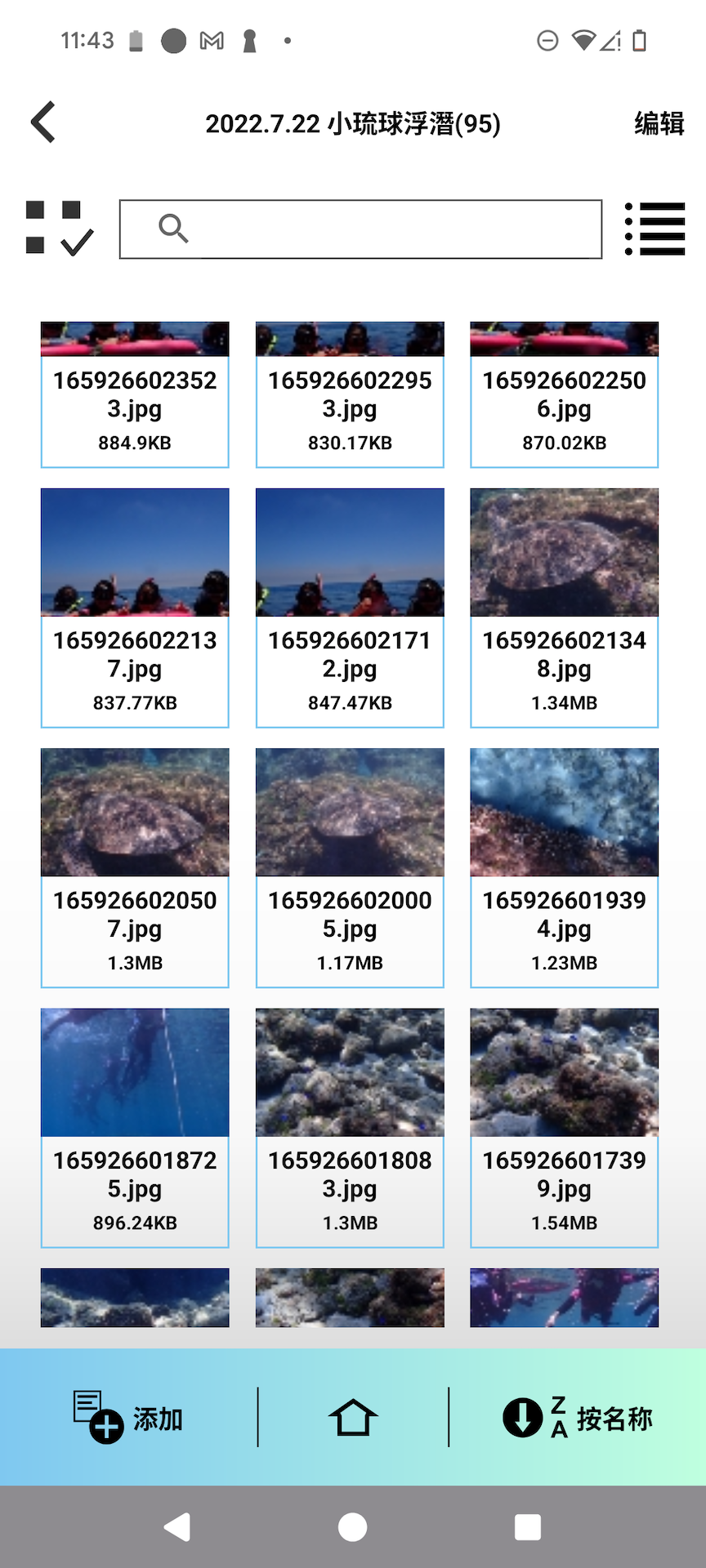Open photo 1659266022506.jpg
This screenshot has height=1568, width=706.
(x=564, y=394)
